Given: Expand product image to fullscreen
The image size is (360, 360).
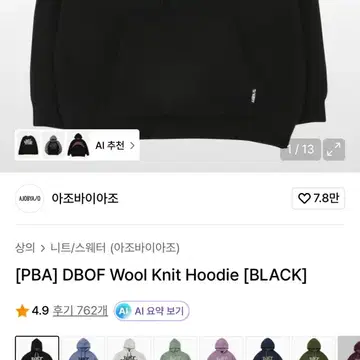Looking at the screenshot, I should (x=334, y=150).
